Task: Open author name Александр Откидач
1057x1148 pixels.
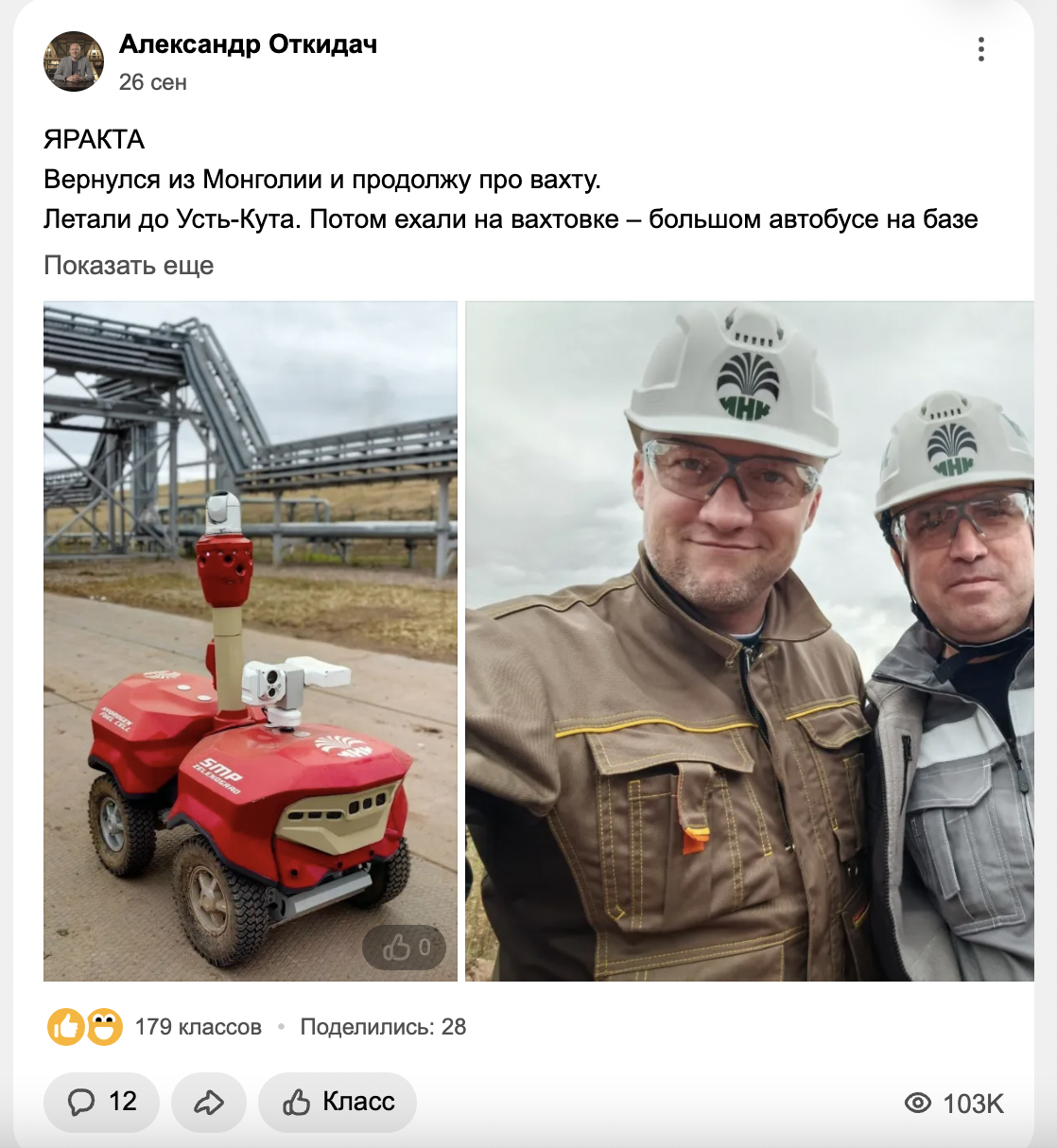Action: 248,44
